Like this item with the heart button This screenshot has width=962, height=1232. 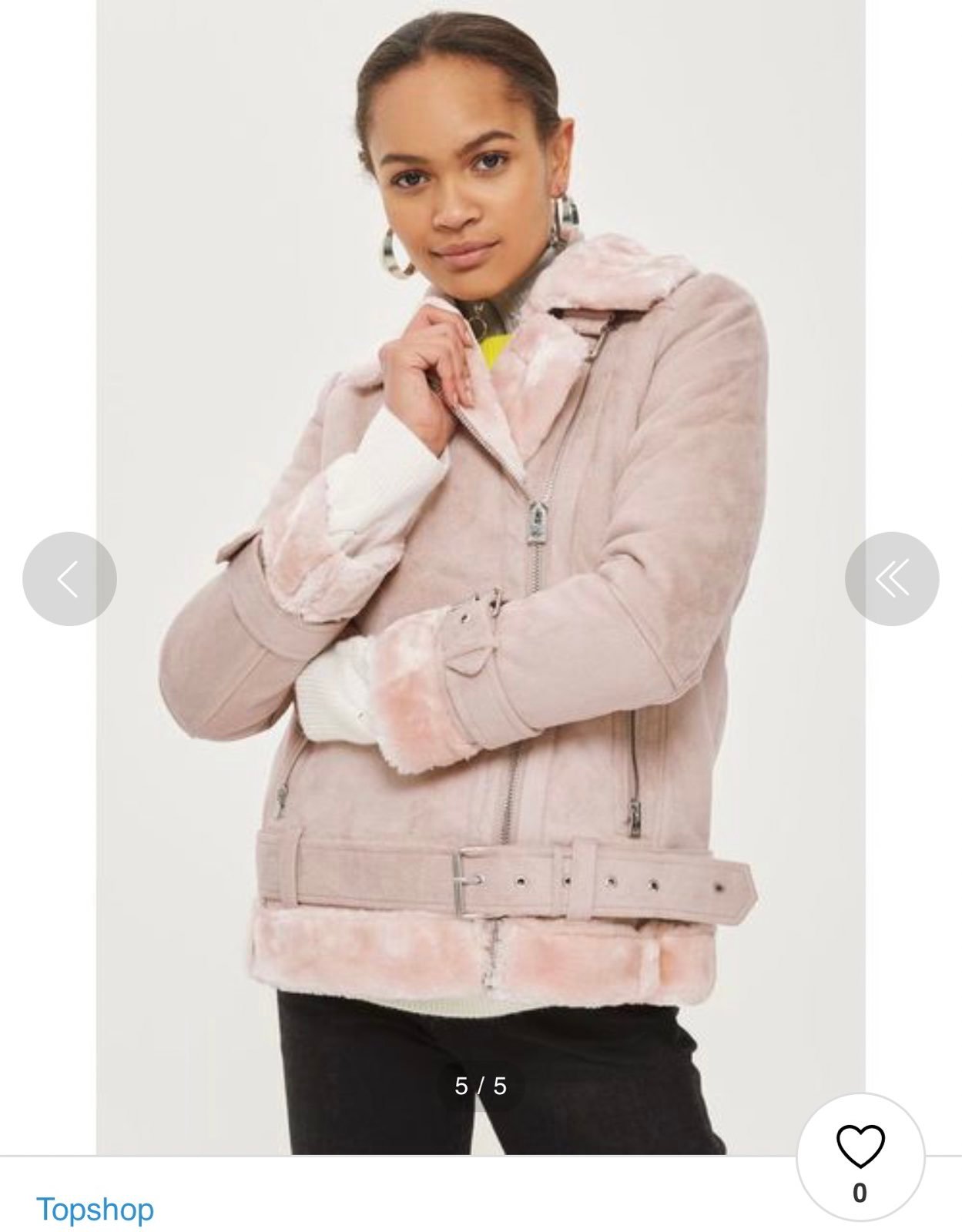click(860, 1149)
